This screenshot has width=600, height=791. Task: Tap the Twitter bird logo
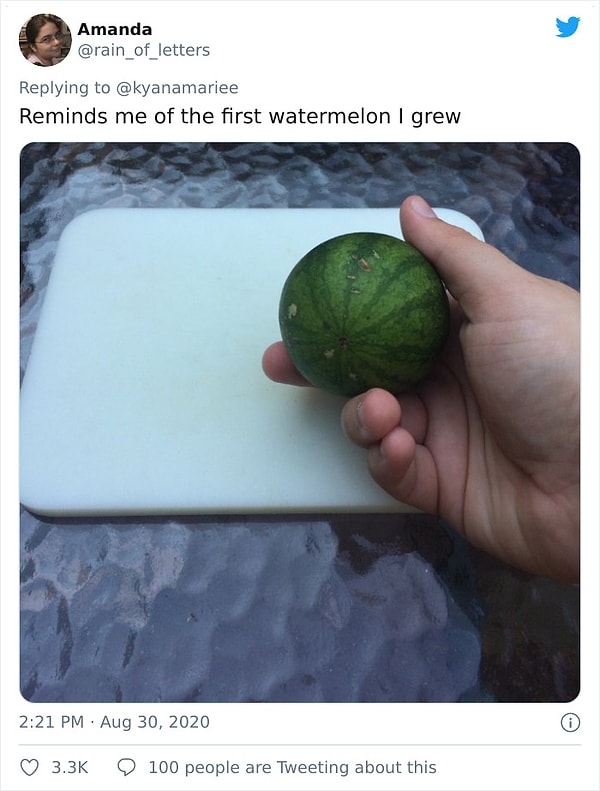567,27
